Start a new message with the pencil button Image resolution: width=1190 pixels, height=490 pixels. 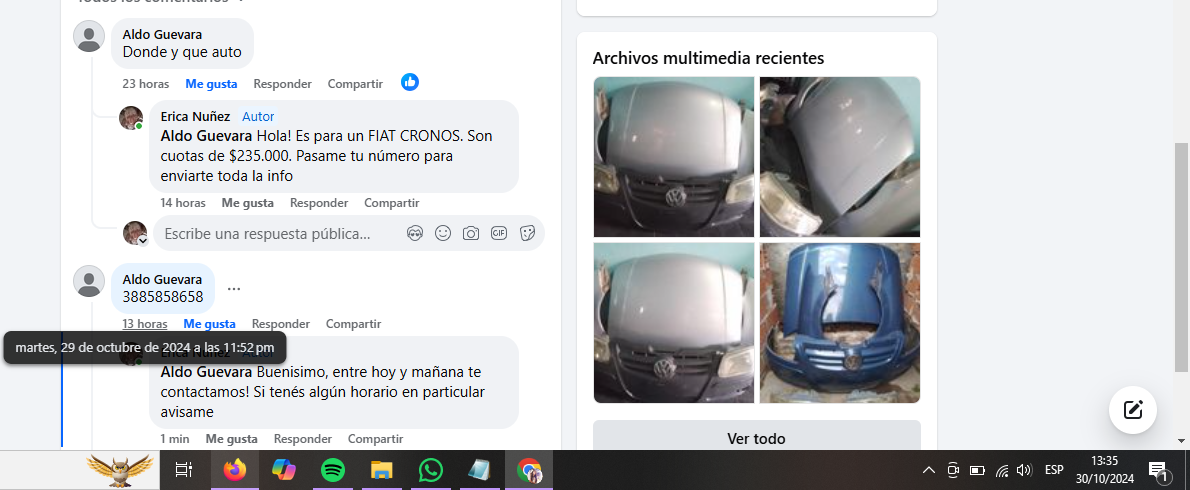tap(1133, 409)
